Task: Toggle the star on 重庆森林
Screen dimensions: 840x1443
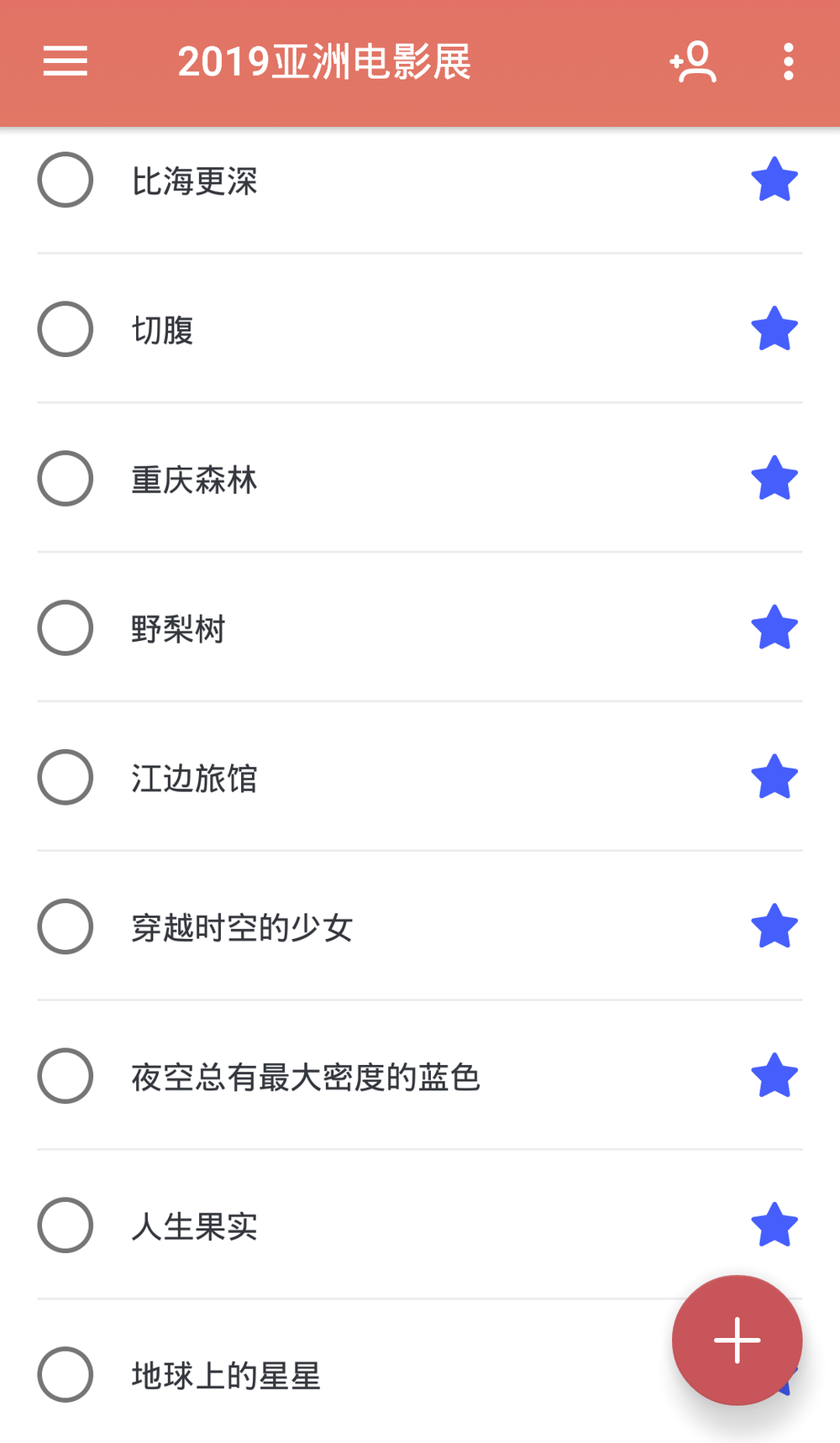Action: [774, 478]
